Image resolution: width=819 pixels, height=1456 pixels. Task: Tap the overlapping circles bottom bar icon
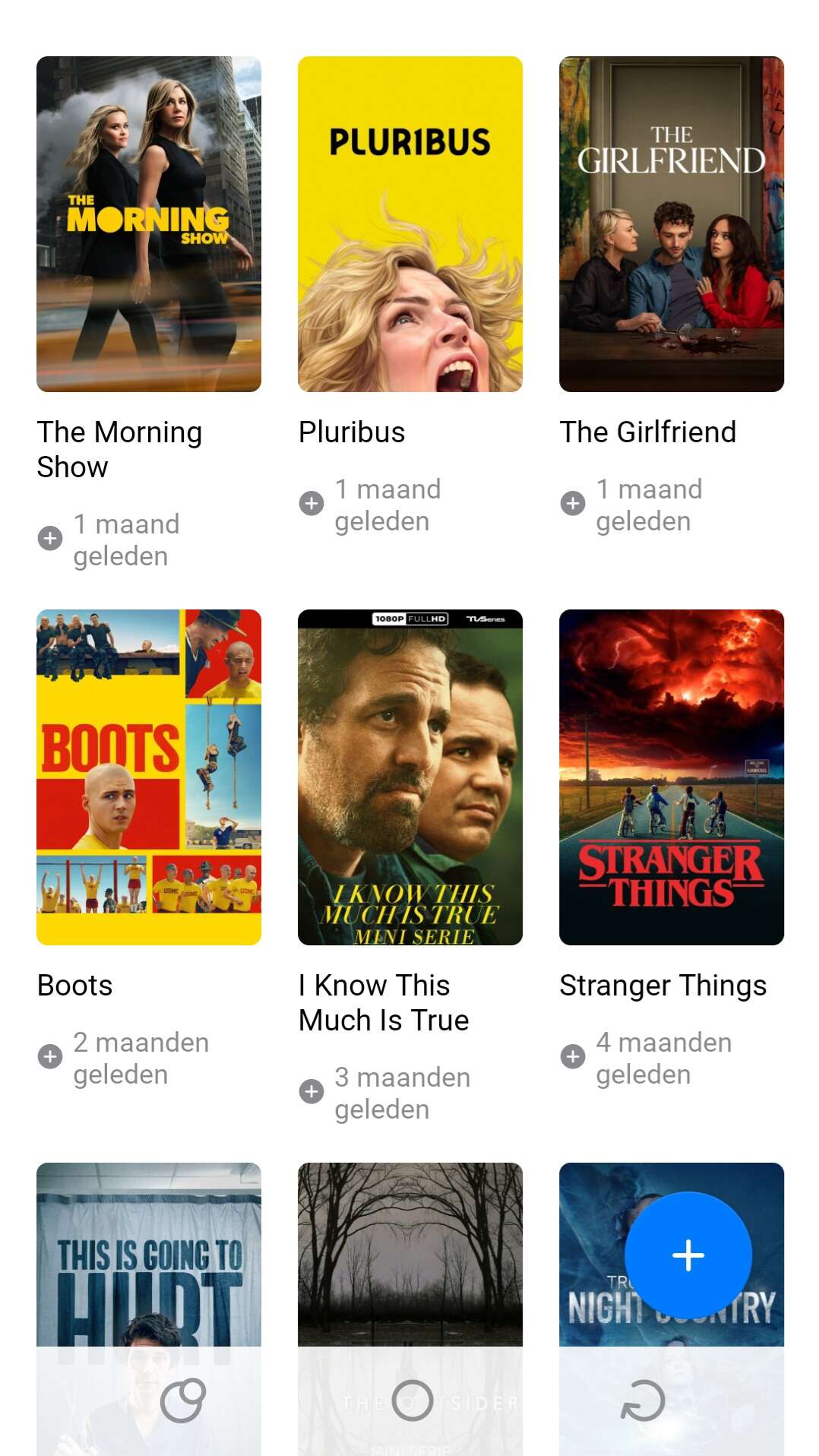(183, 1400)
